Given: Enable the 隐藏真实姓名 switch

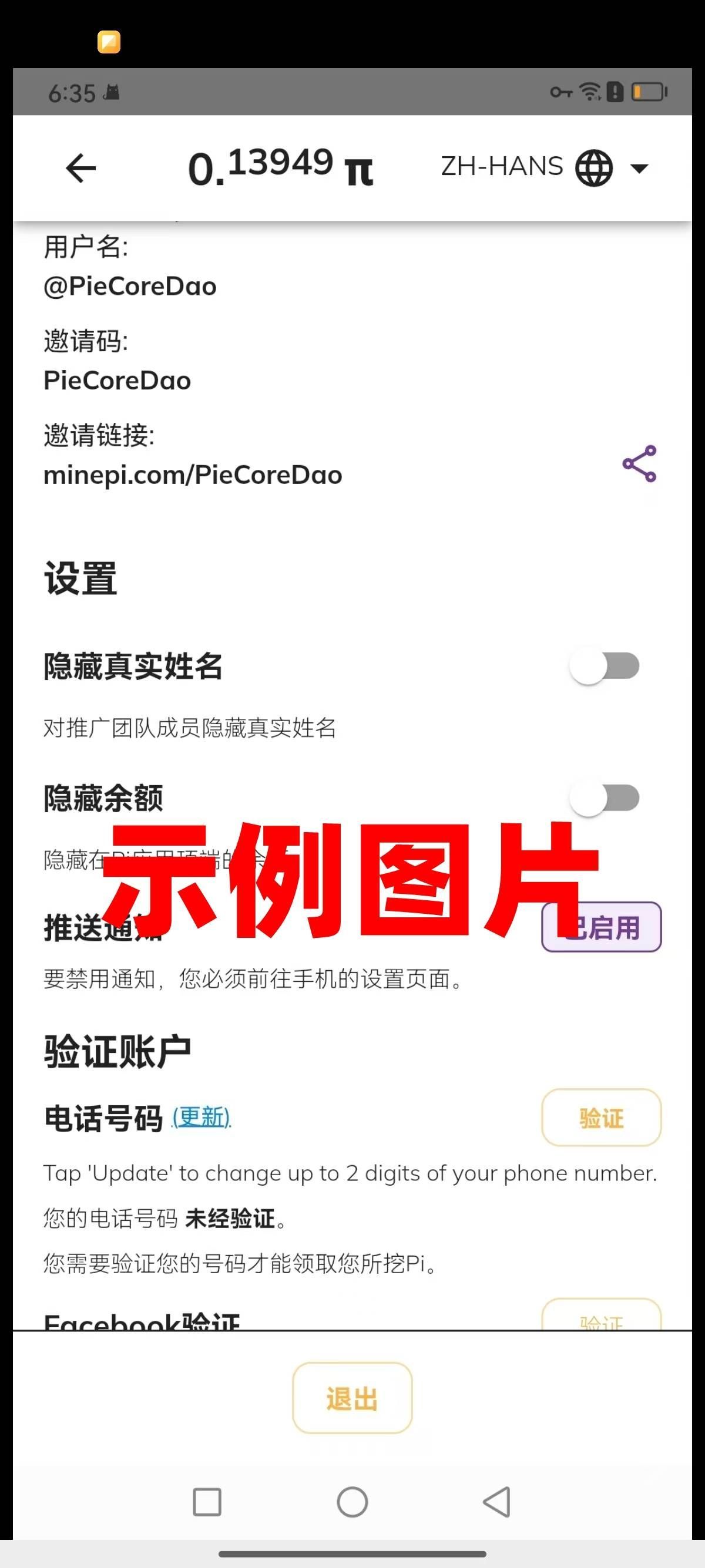Looking at the screenshot, I should click(x=603, y=667).
